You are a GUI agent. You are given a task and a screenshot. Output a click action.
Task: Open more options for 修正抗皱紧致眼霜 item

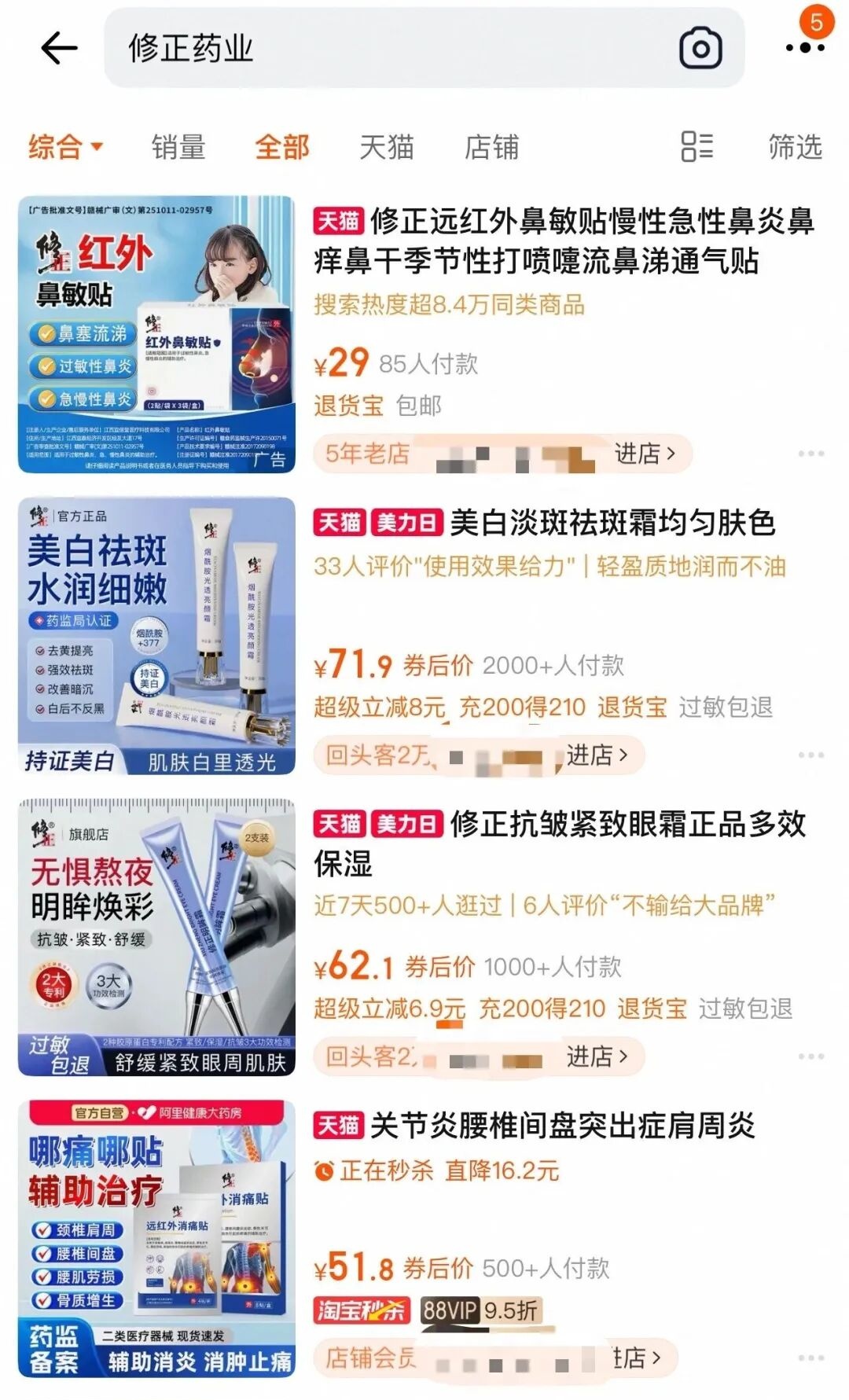pos(810,1056)
